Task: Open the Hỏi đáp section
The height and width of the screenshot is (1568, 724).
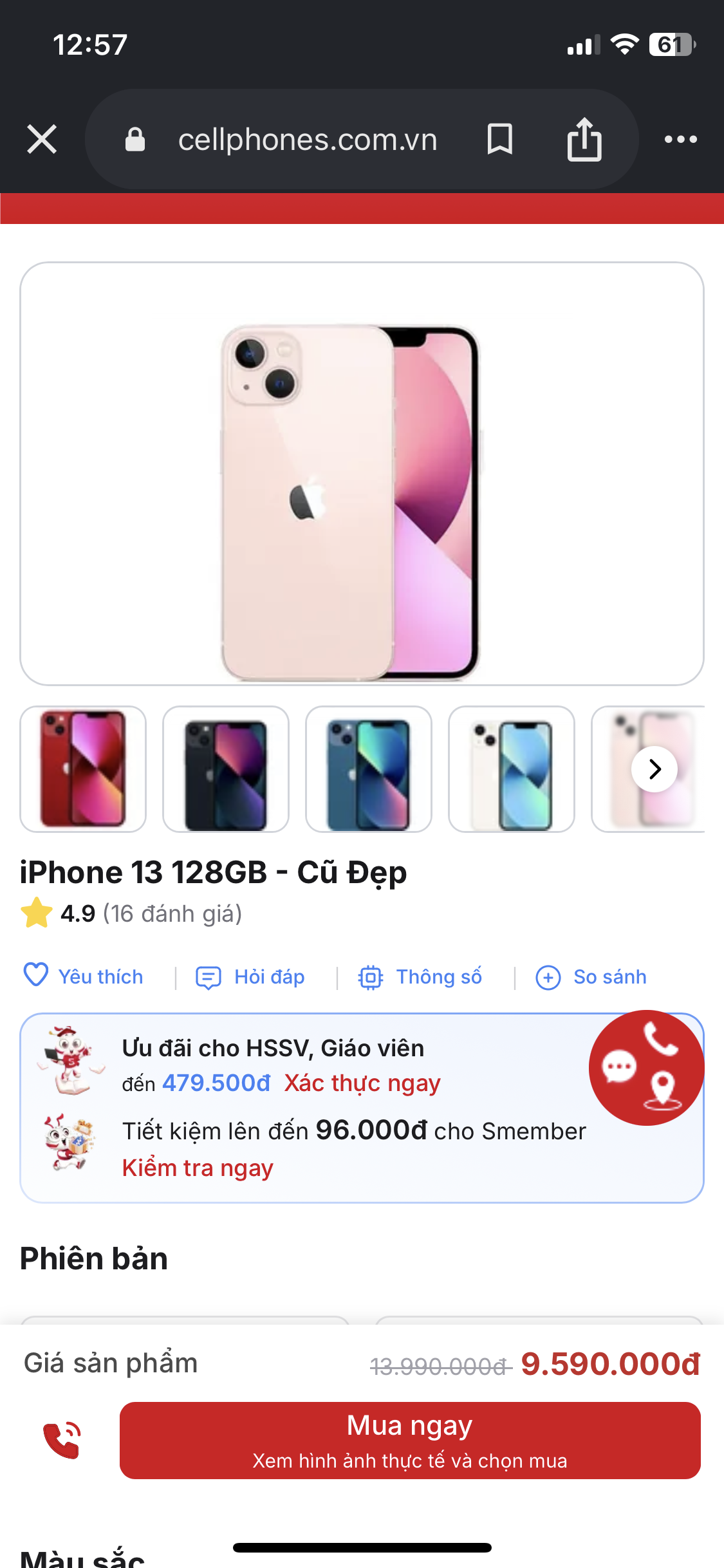Action: pos(250,976)
